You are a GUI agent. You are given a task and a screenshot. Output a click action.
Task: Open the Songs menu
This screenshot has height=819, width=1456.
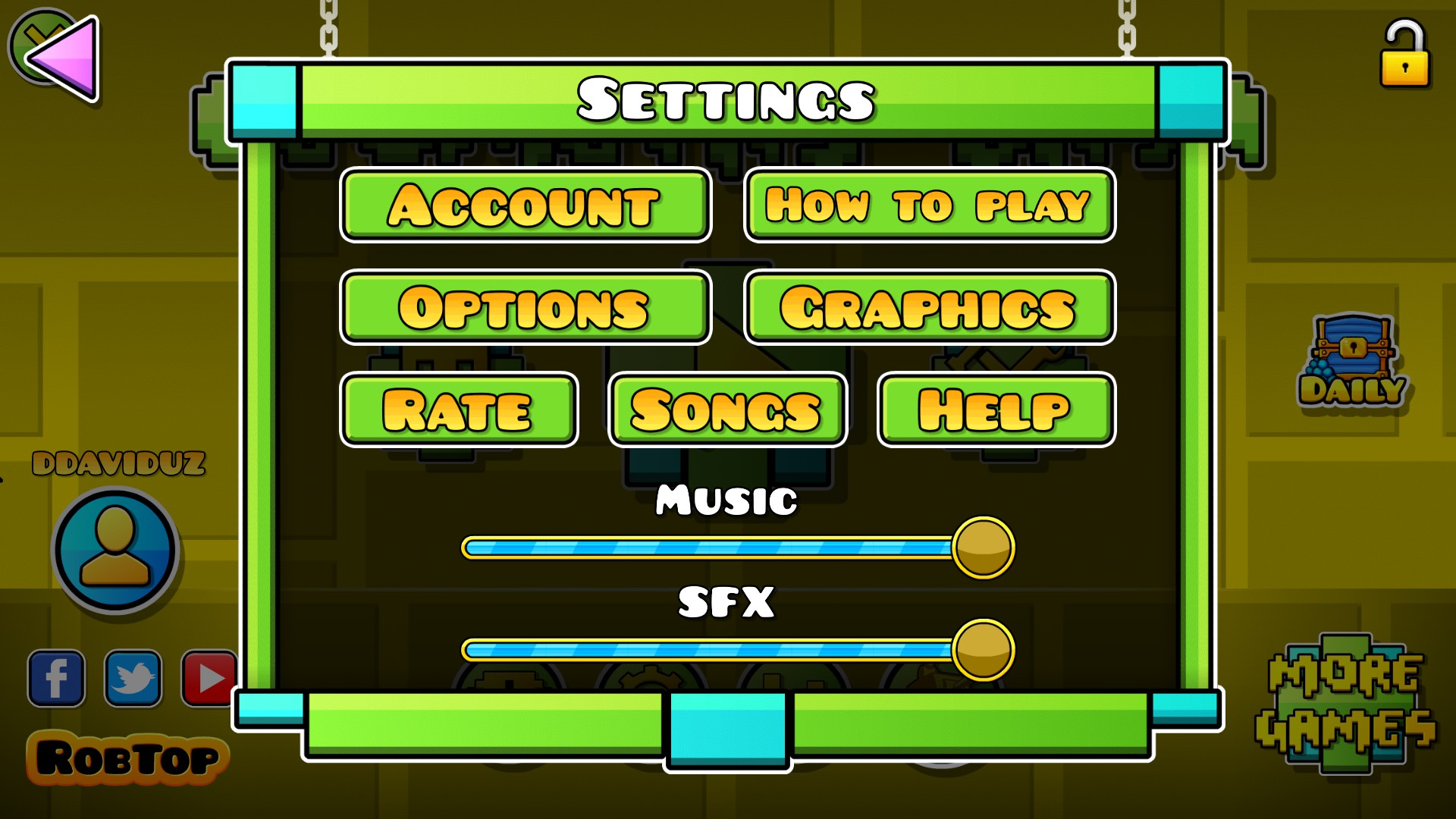point(727,410)
